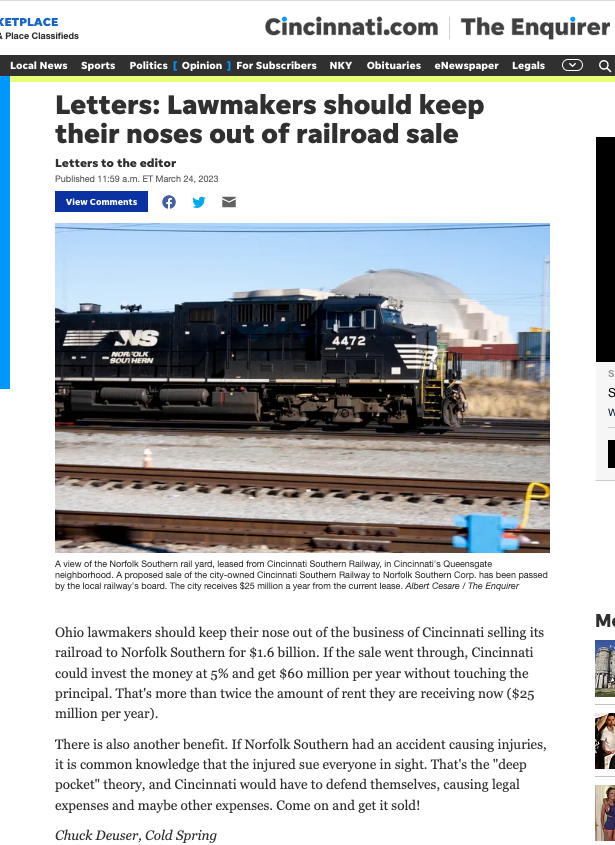Expand the more sections dropdown

pyautogui.click(x=572, y=66)
